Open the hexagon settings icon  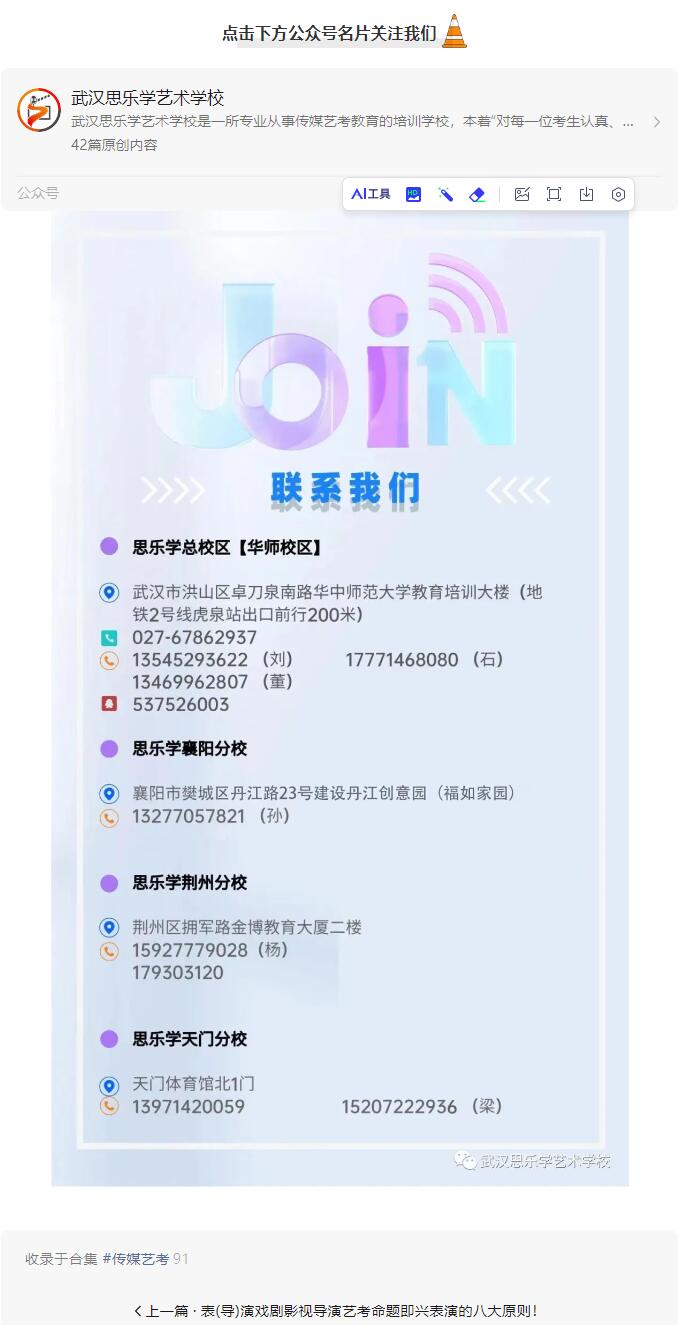coord(618,194)
